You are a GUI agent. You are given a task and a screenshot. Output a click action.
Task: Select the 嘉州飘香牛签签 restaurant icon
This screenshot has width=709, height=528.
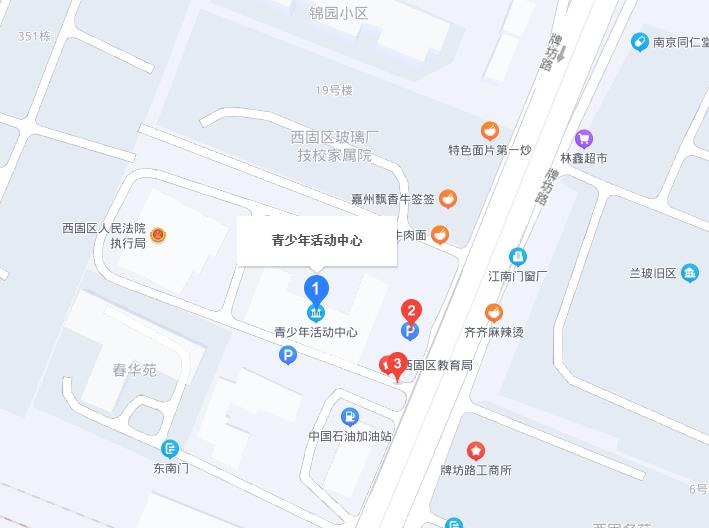click(x=448, y=199)
